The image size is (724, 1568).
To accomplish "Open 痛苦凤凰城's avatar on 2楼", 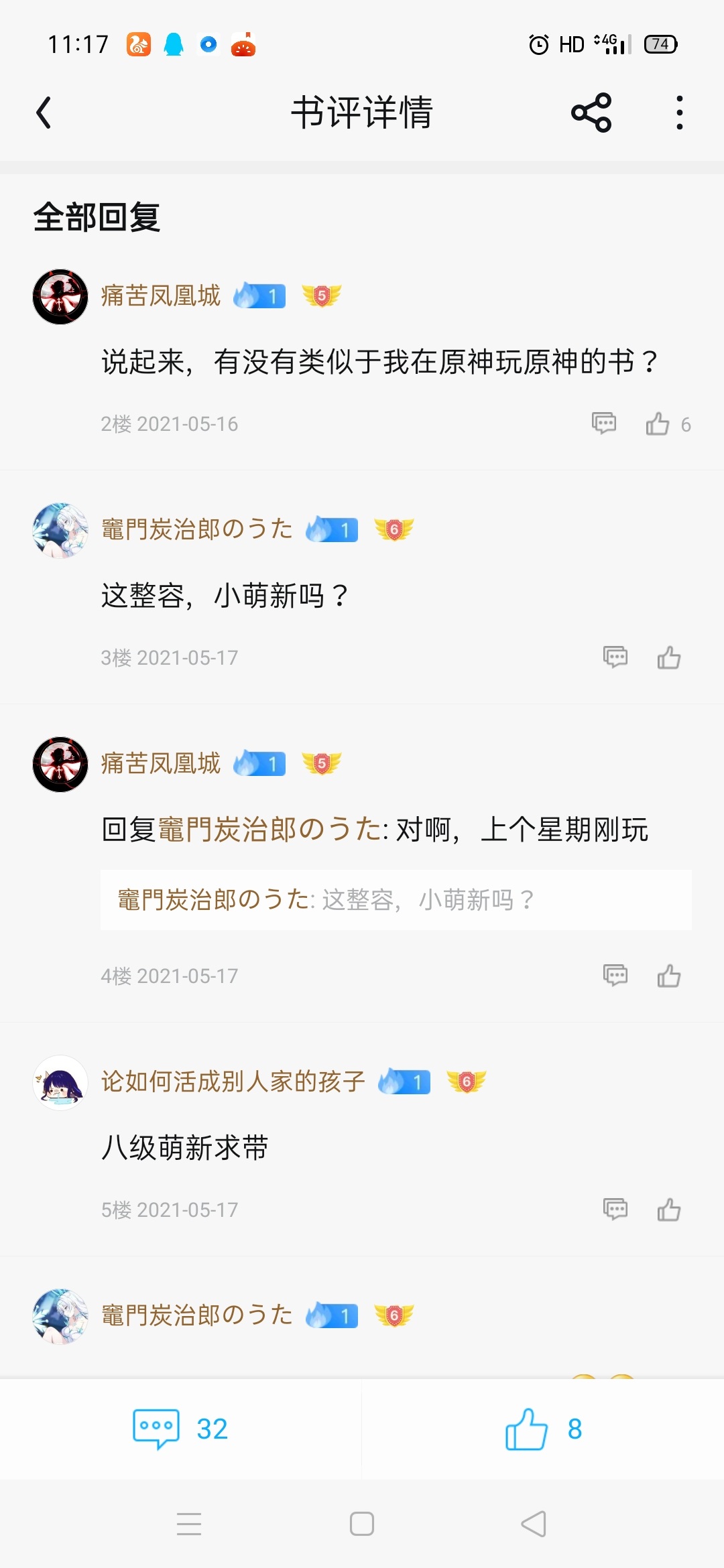I will coord(60,297).
